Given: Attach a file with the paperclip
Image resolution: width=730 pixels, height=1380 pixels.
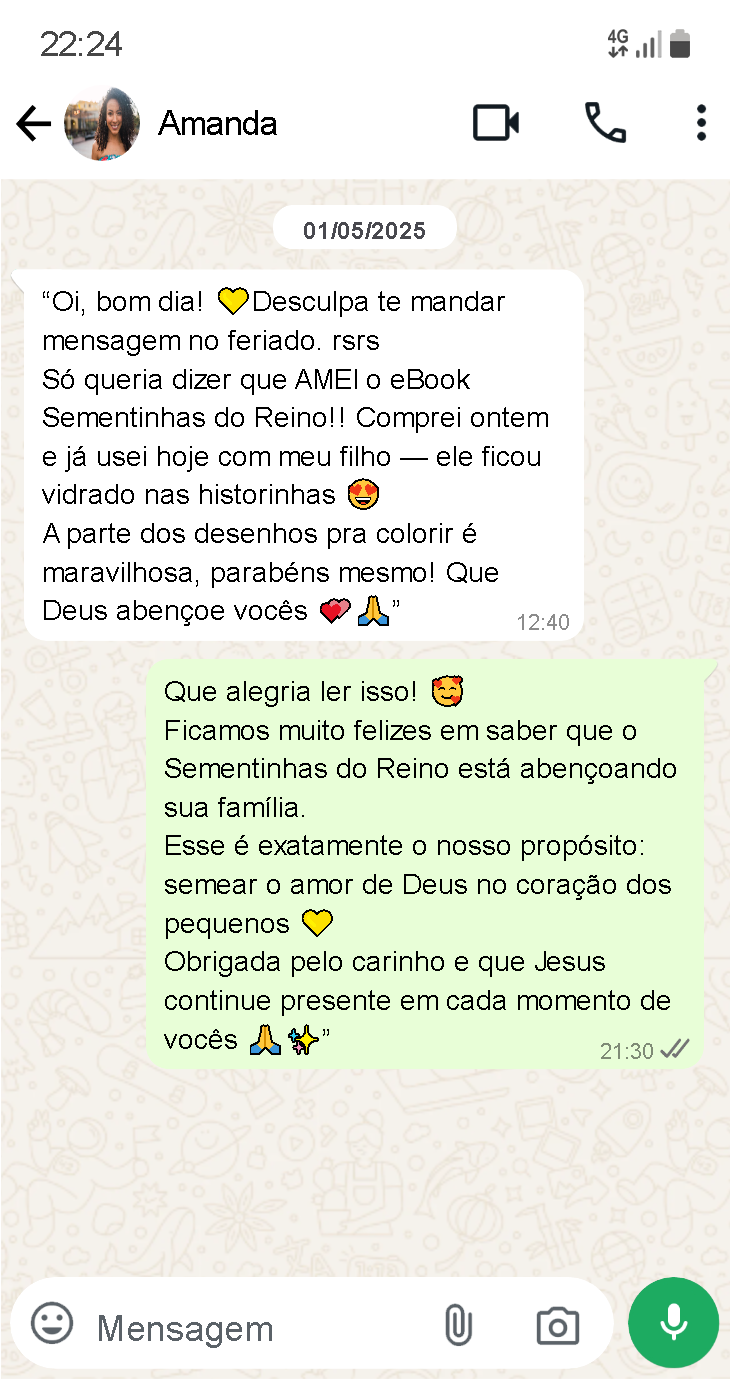Looking at the screenshot, I should [457, 1326].
